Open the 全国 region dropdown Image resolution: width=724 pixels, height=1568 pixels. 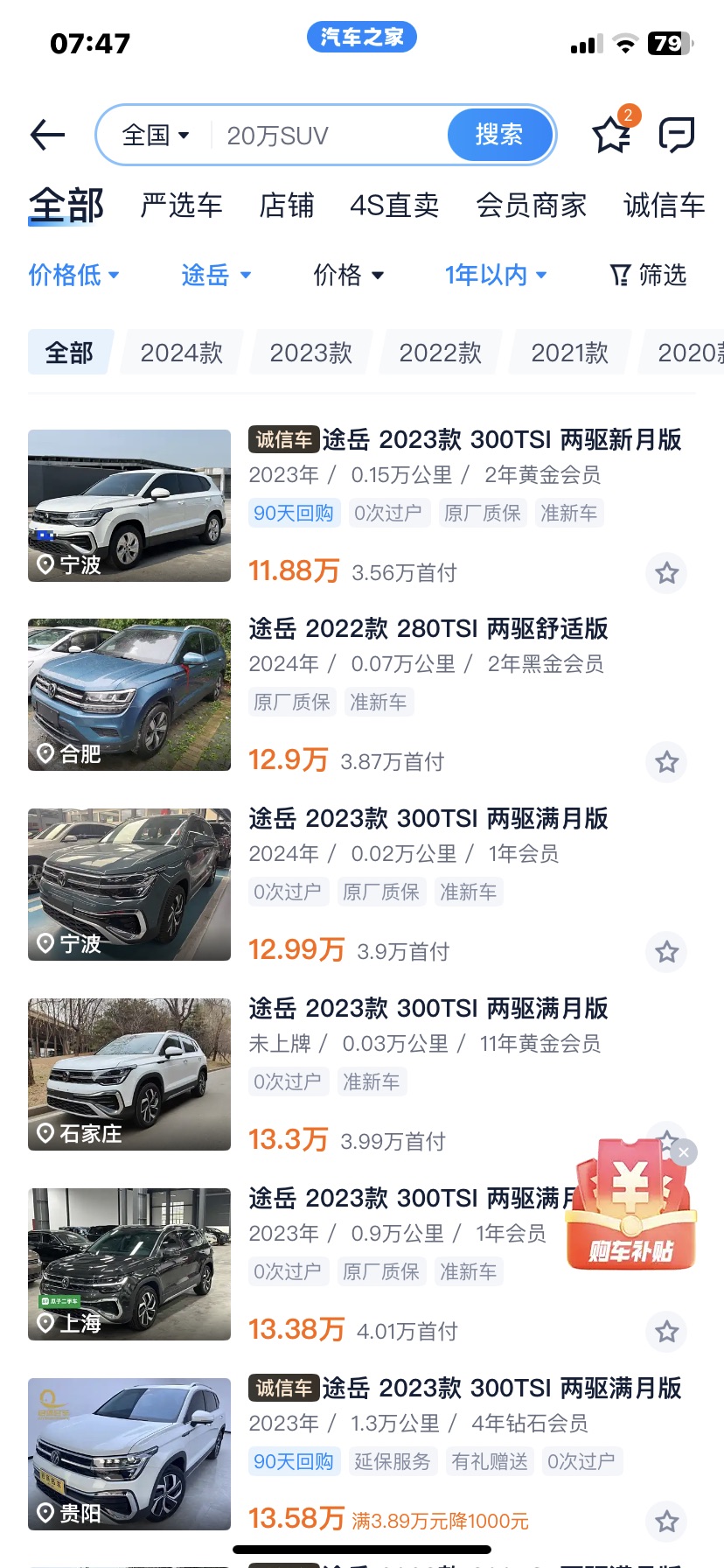[156, 135]
